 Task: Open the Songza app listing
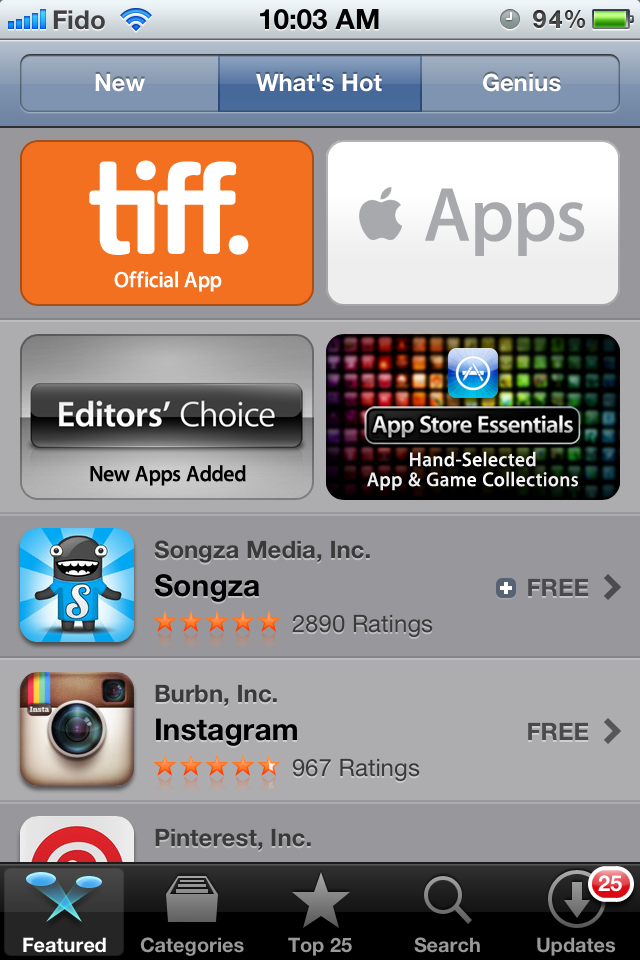point(290,587)
